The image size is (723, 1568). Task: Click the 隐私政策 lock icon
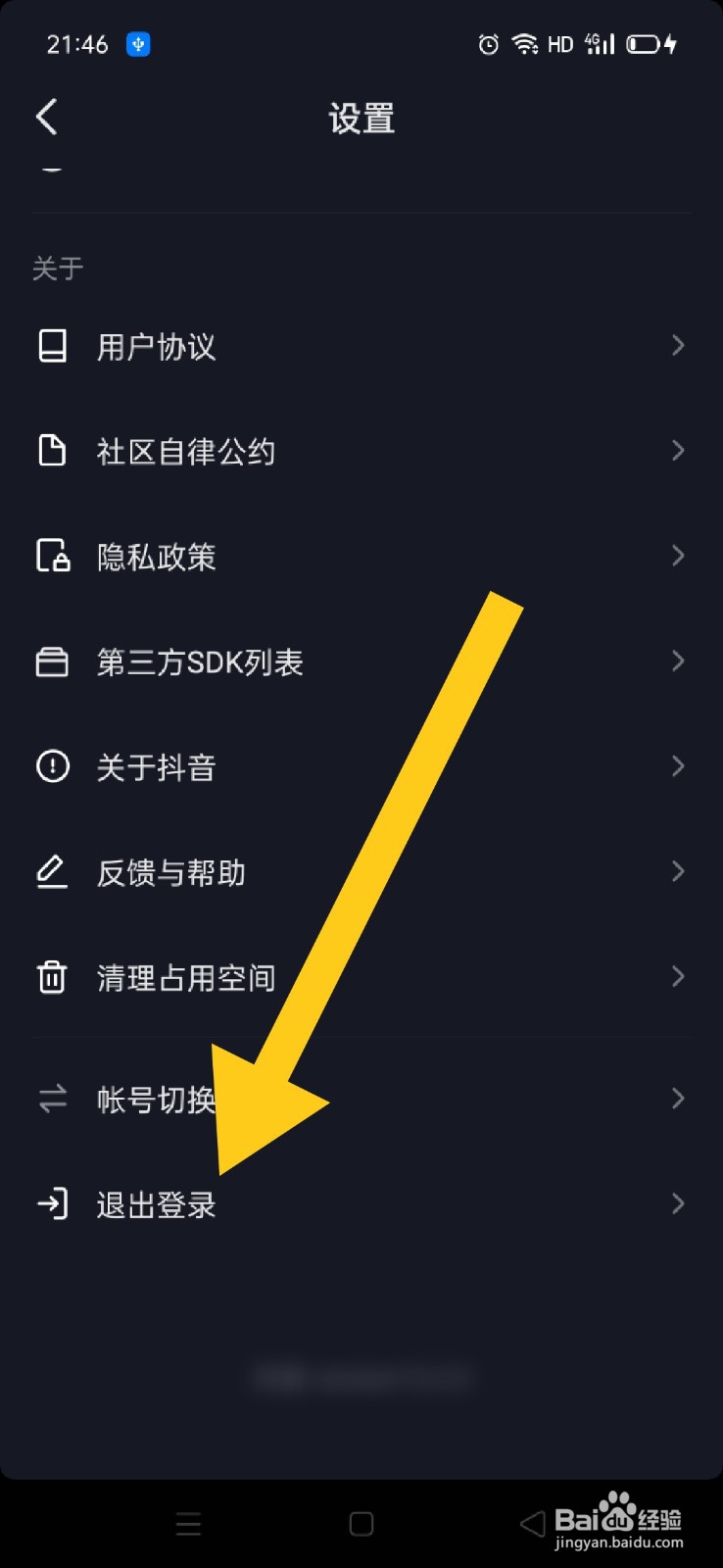(x=52, y=556)
